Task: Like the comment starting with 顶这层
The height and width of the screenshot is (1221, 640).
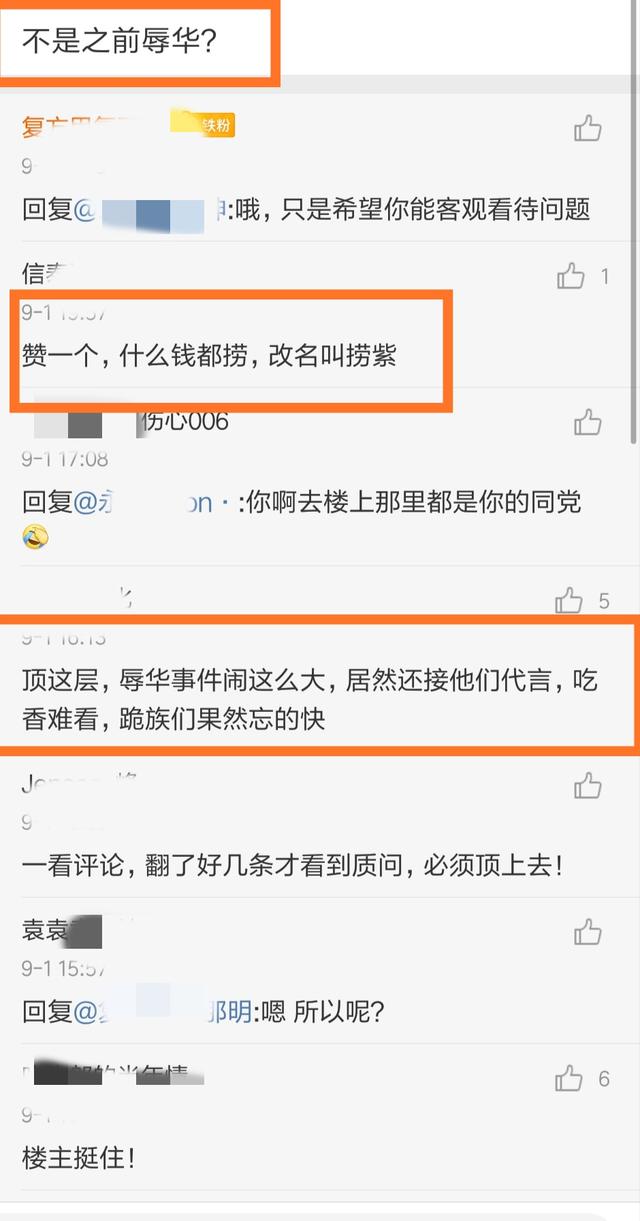Action: point(570,600)
